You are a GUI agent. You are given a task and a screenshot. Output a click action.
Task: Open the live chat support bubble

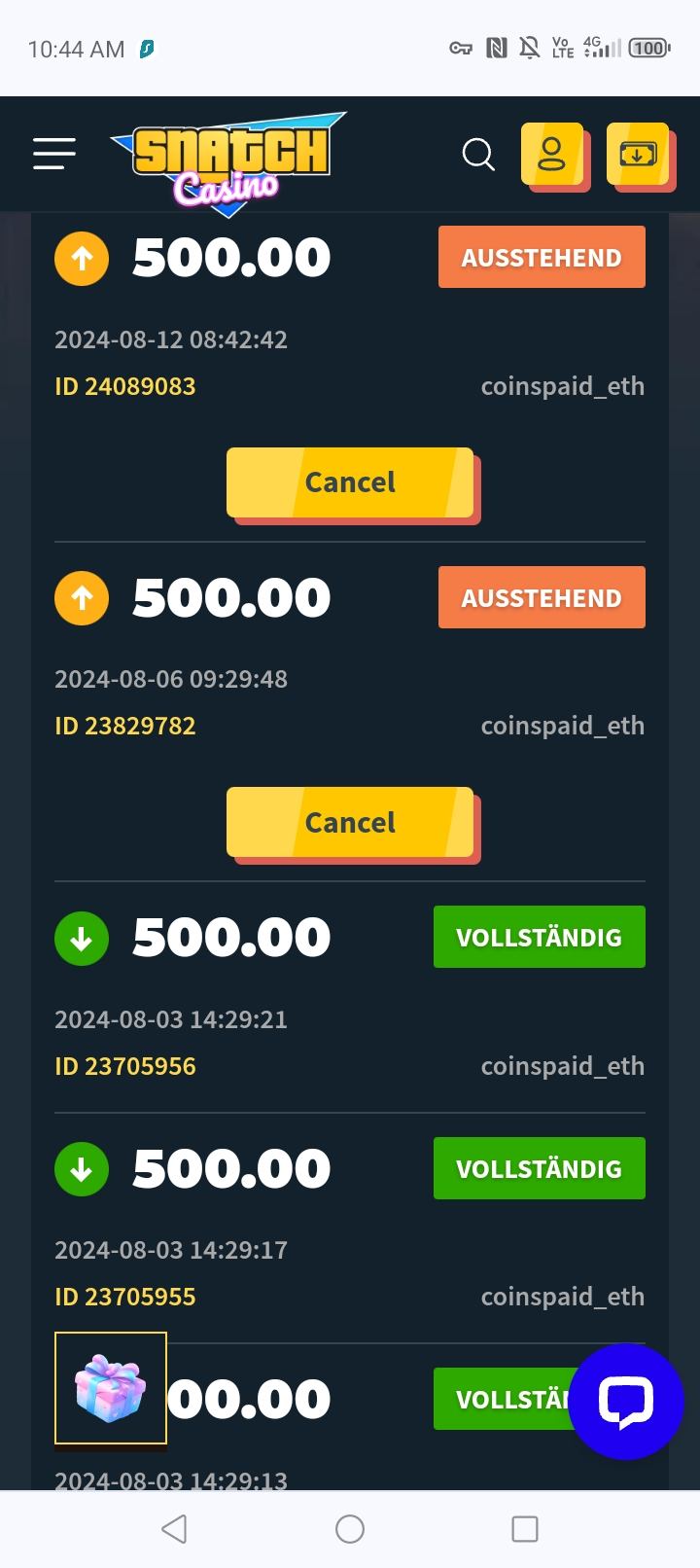(x=626, y=1401)
